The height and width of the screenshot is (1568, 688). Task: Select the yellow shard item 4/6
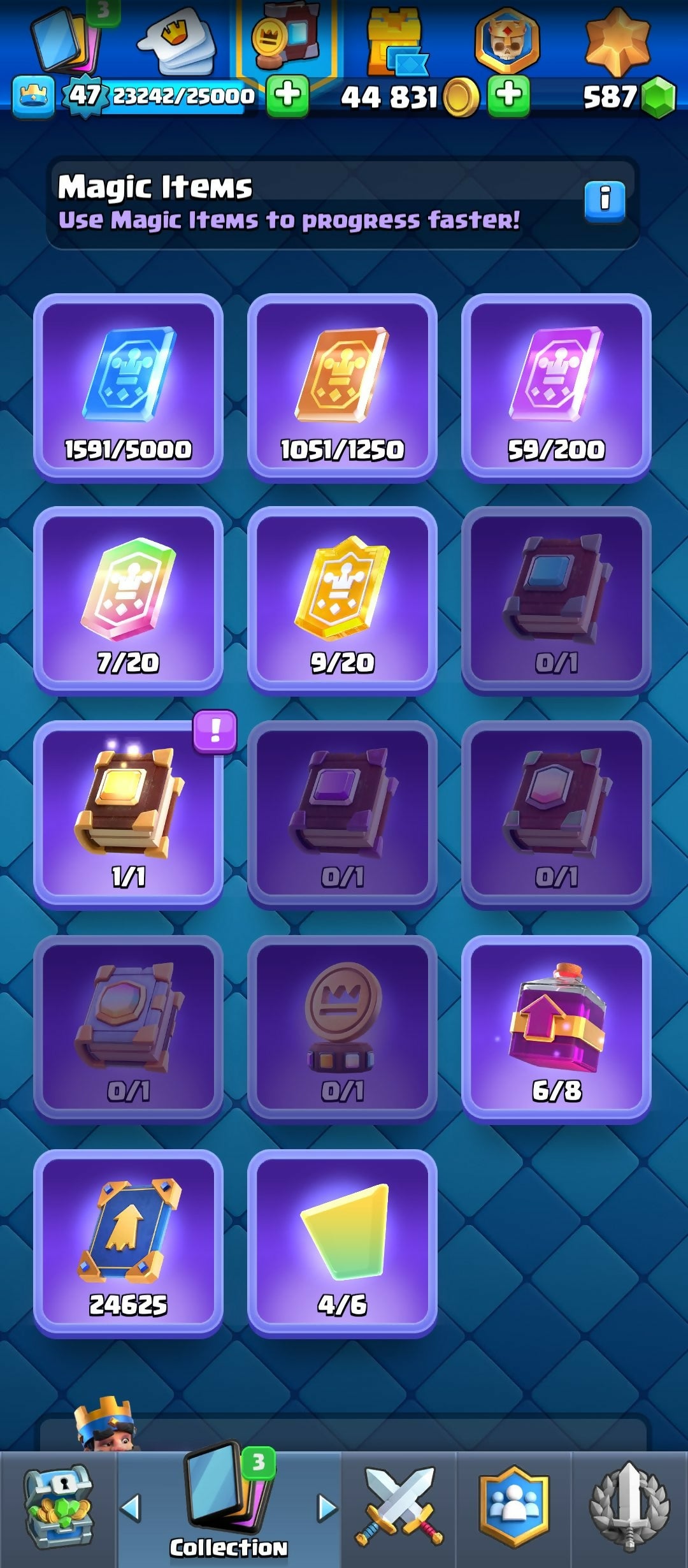pyautogui.click(x=342, y=1242)
